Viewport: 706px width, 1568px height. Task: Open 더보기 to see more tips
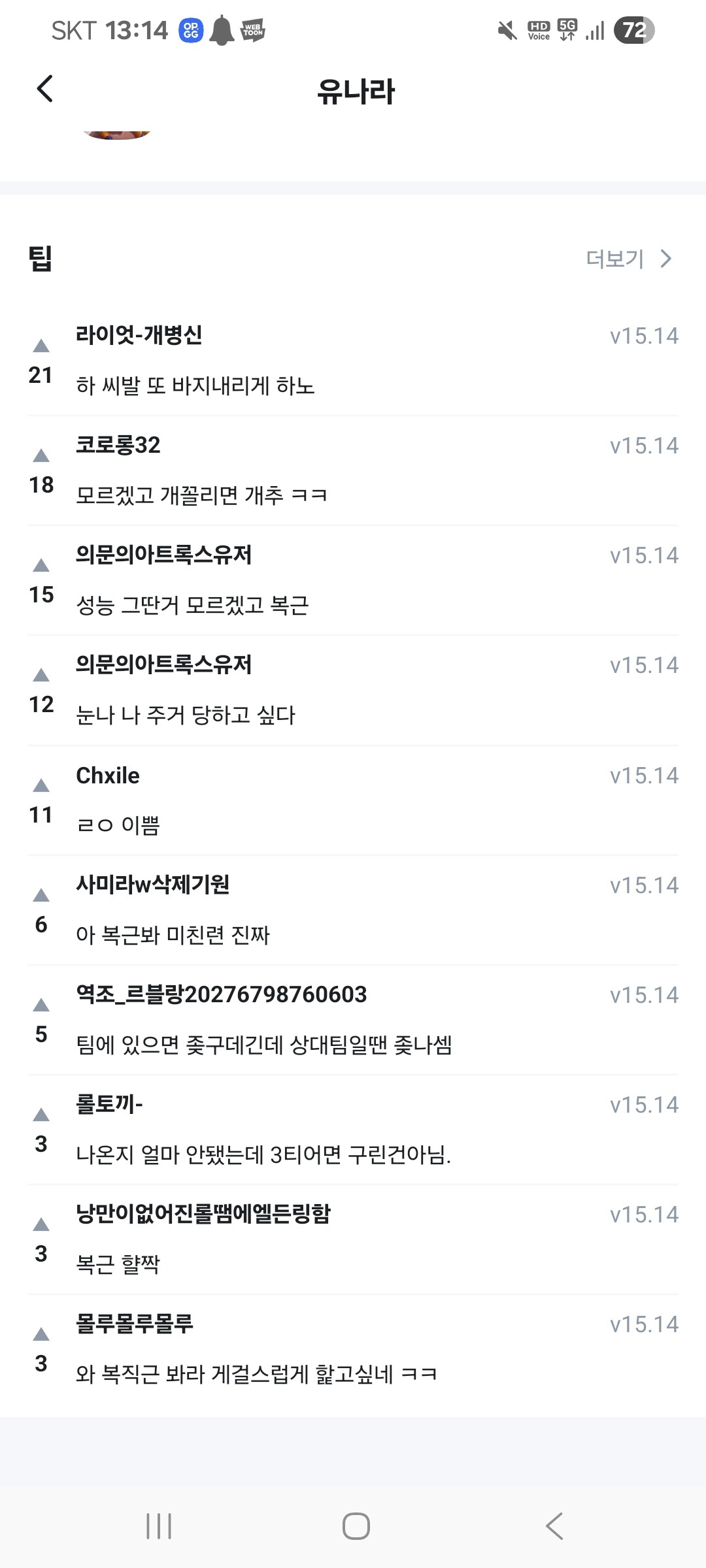click(x=628, y=259)
